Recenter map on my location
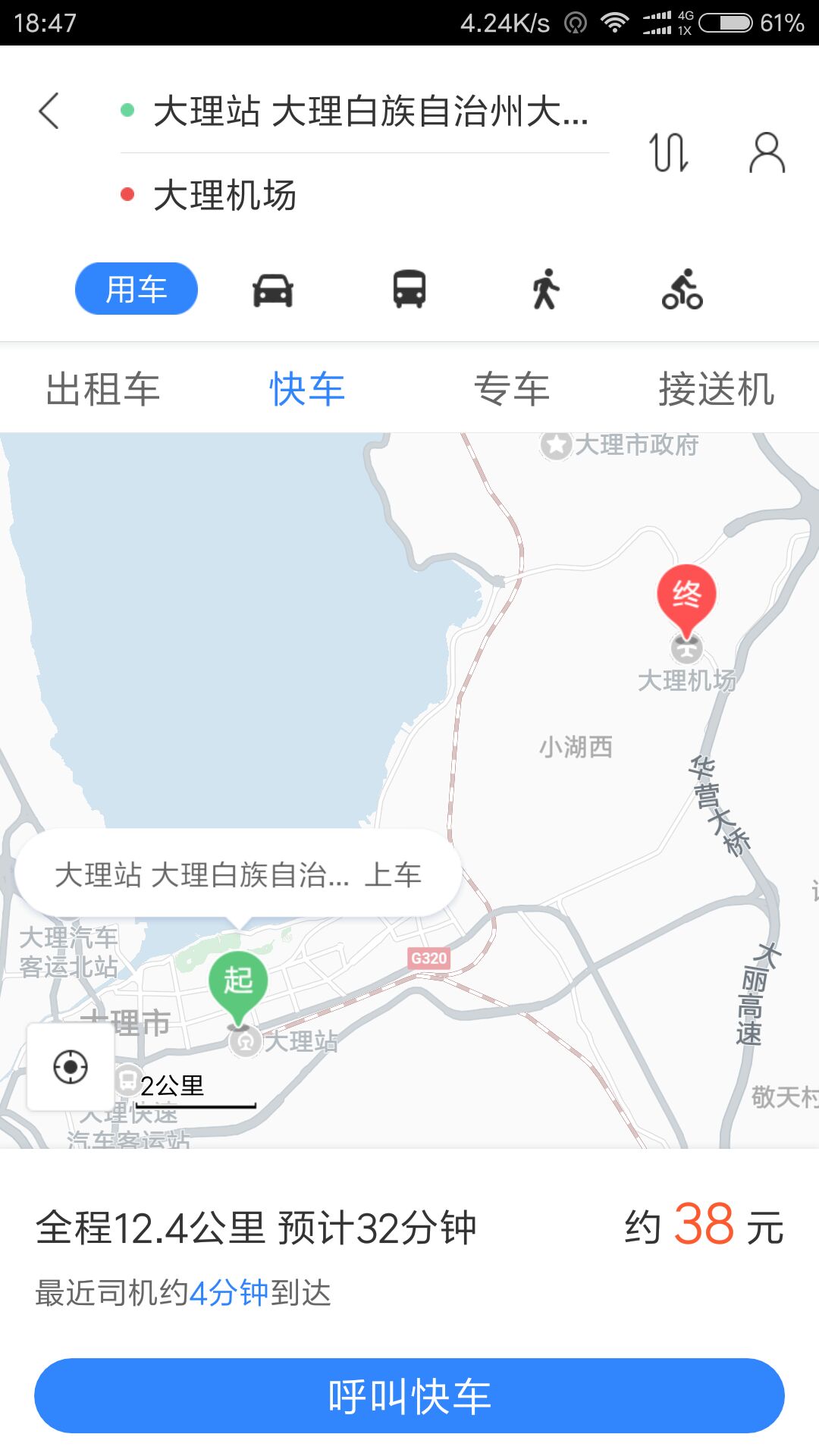 click(71, 1067)
